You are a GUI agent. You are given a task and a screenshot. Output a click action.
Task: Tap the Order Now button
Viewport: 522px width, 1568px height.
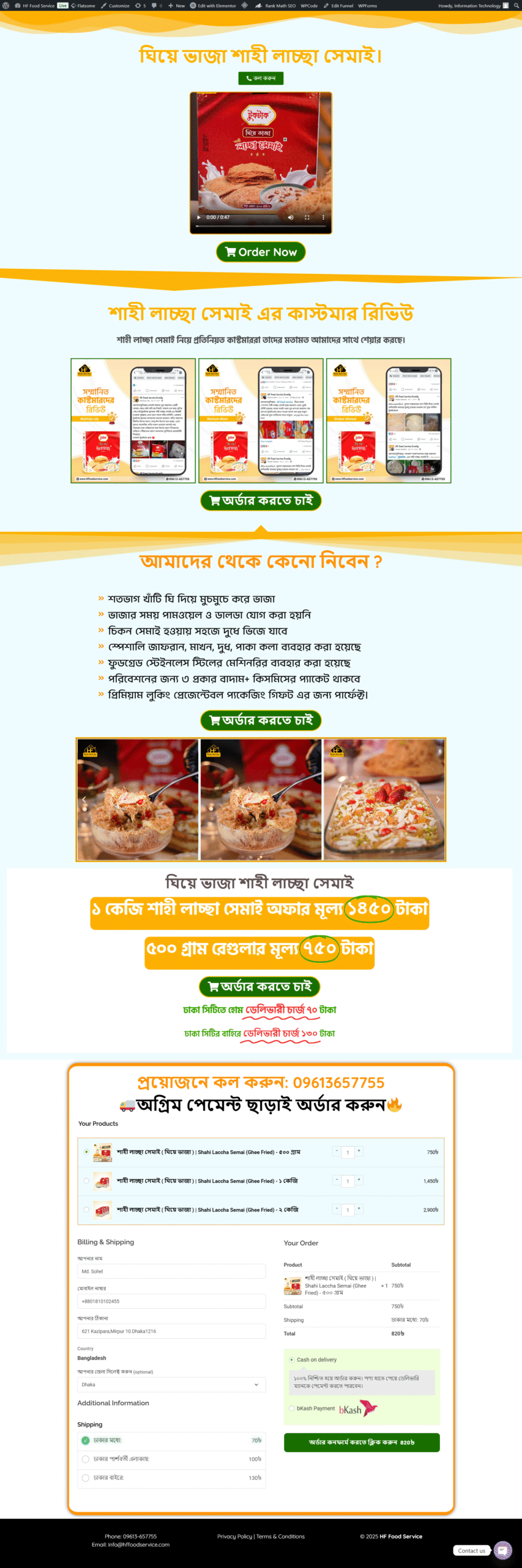[261, 252]
